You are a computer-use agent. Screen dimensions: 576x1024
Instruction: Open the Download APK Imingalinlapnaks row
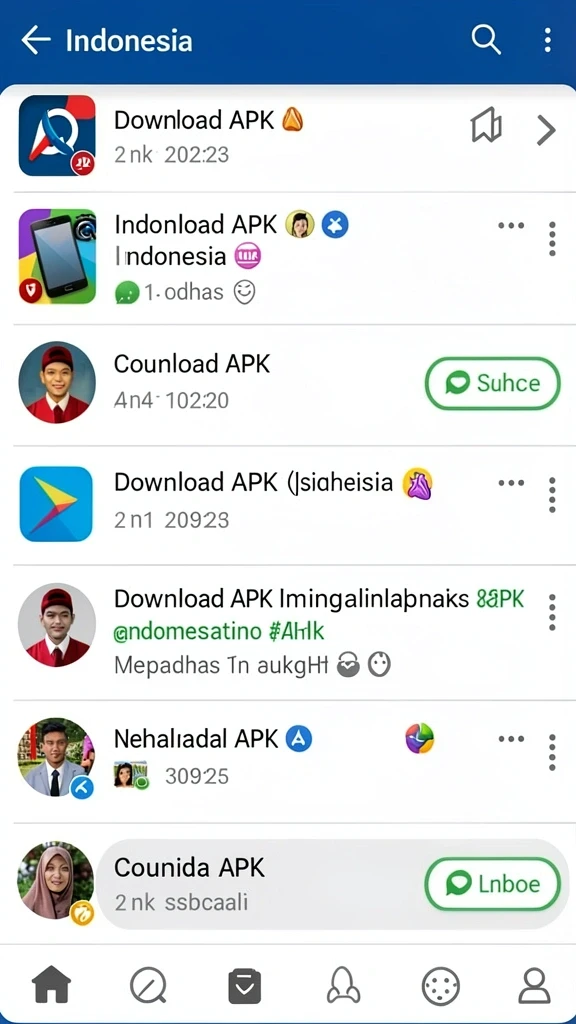click(288, 632)
